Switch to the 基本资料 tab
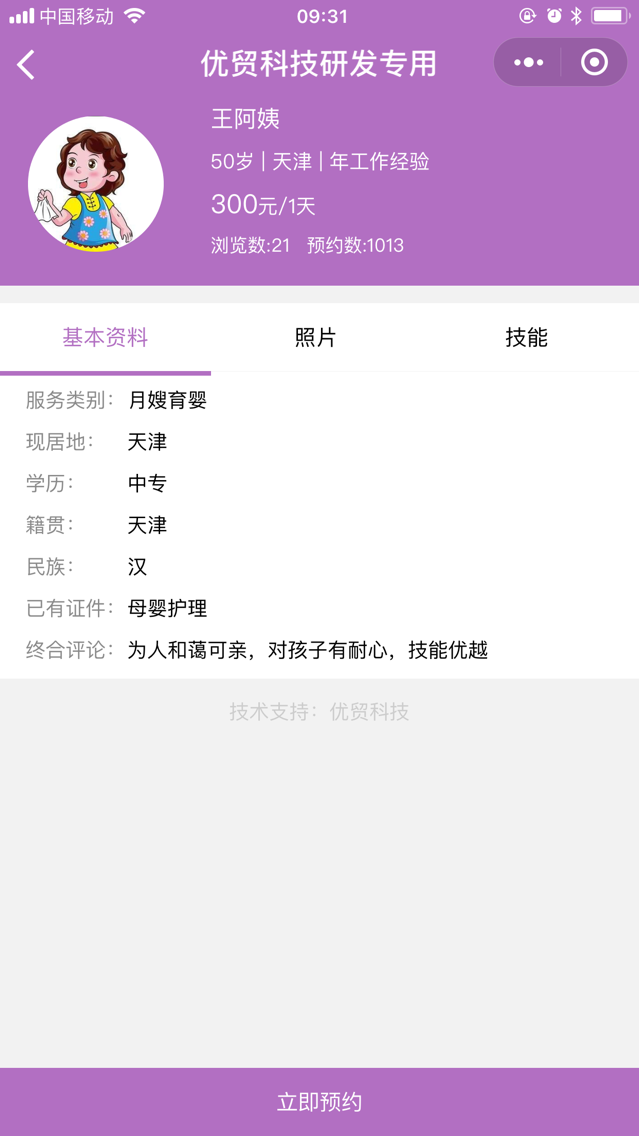 [105, 338]
